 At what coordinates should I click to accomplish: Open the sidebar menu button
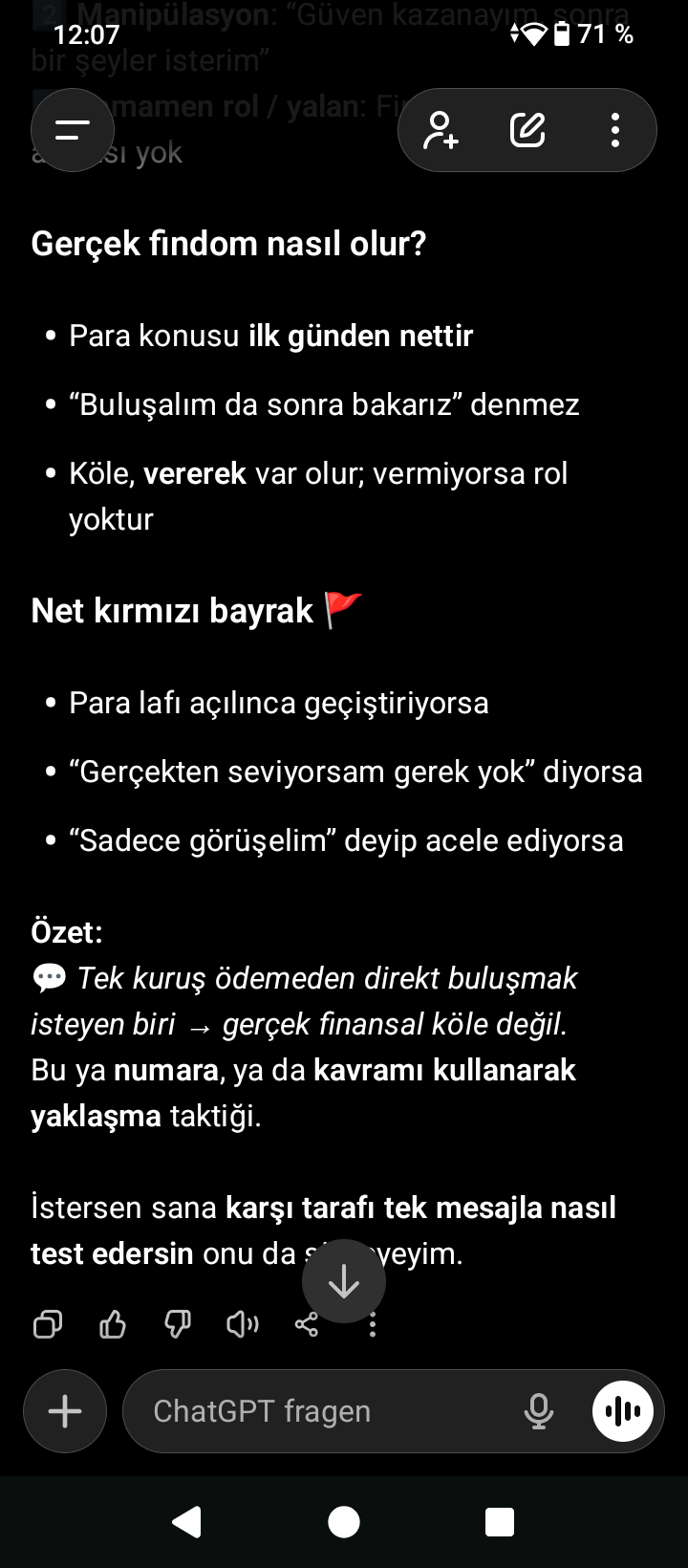click(73, 130)
